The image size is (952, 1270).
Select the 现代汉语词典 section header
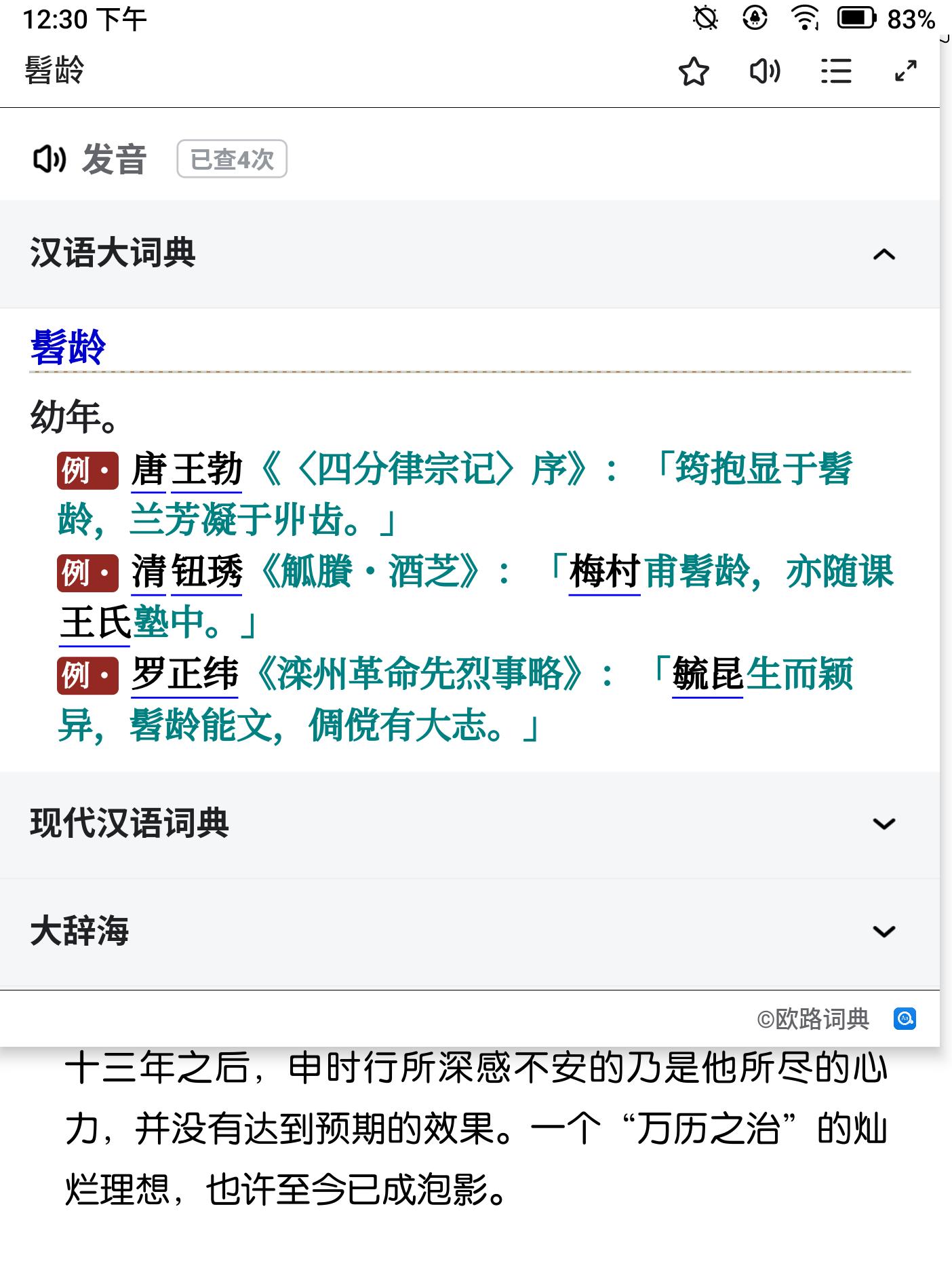click(x=129, y=824)
